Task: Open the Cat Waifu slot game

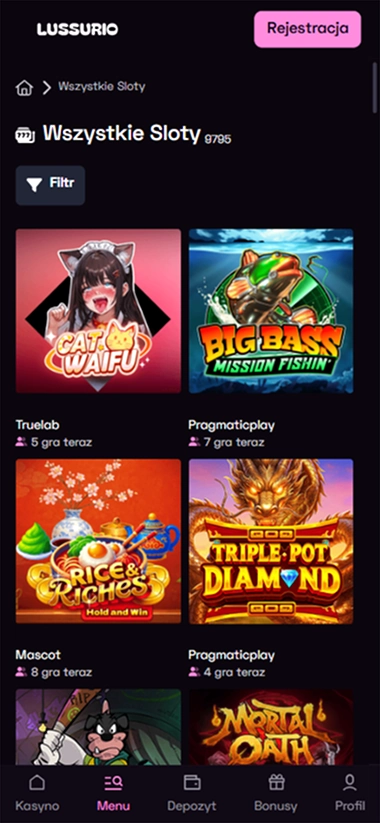Action: pyautogui.click(x=98, y=311)
